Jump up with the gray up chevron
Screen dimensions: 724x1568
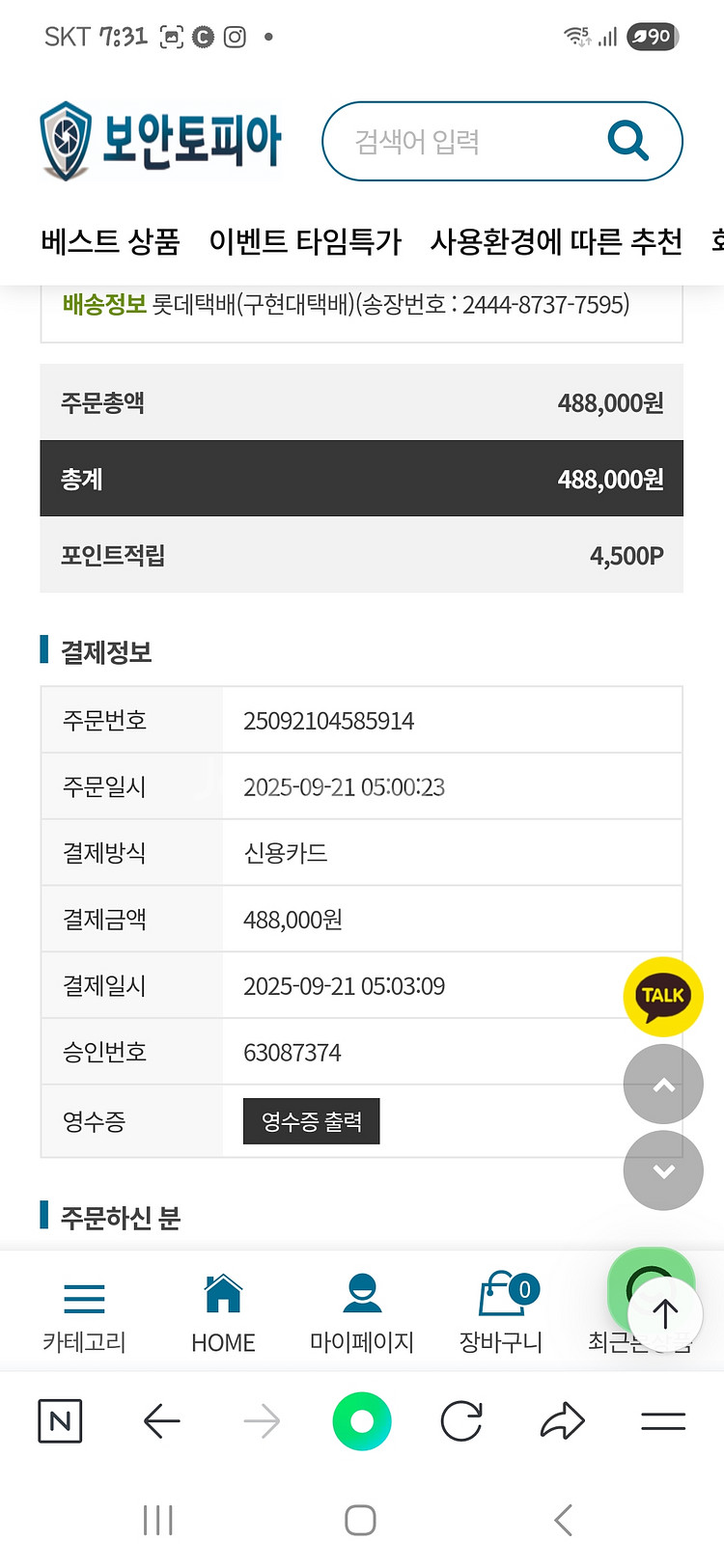[662, 1085]
